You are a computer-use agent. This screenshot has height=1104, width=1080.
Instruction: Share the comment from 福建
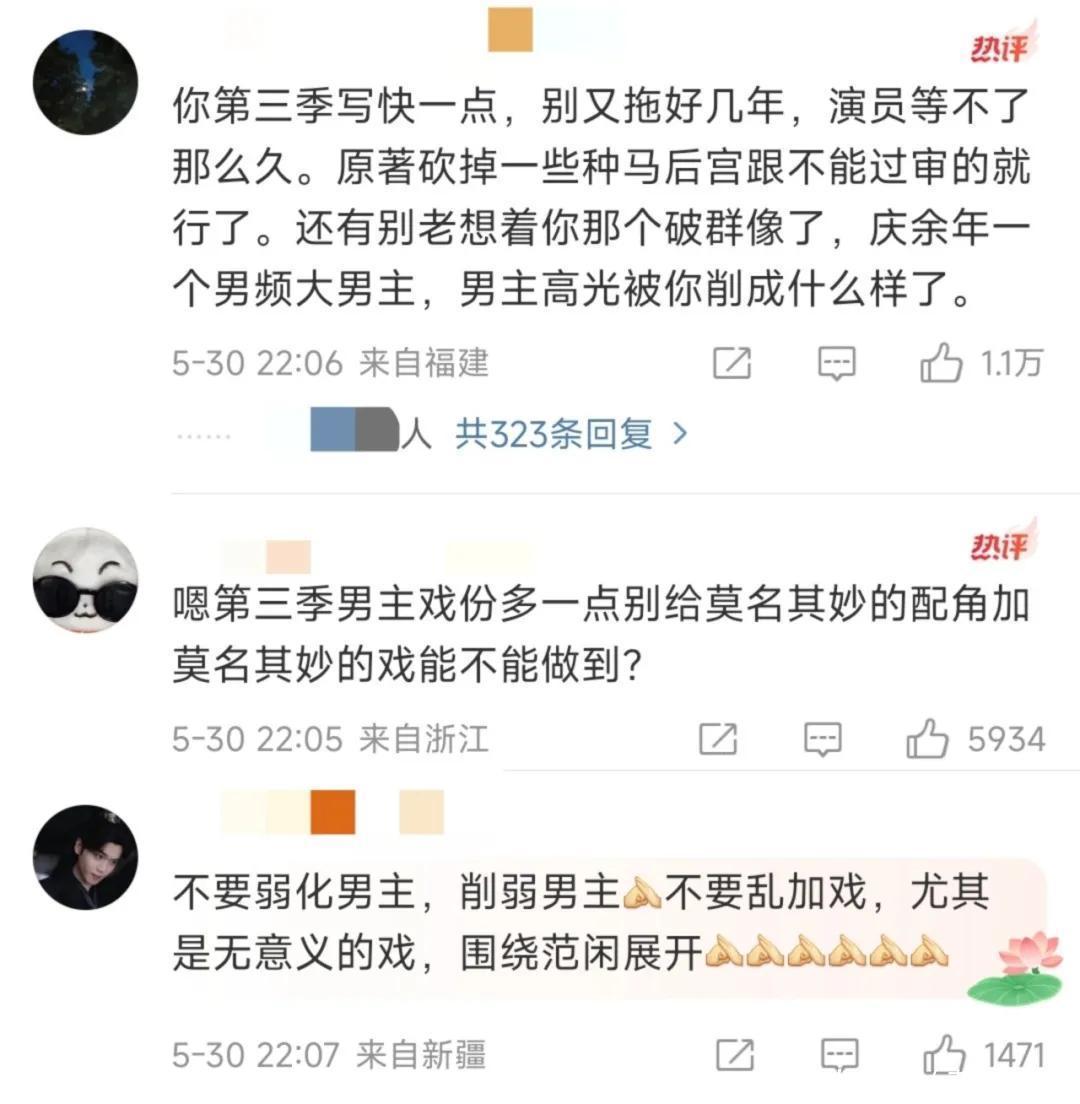(732, 363)
